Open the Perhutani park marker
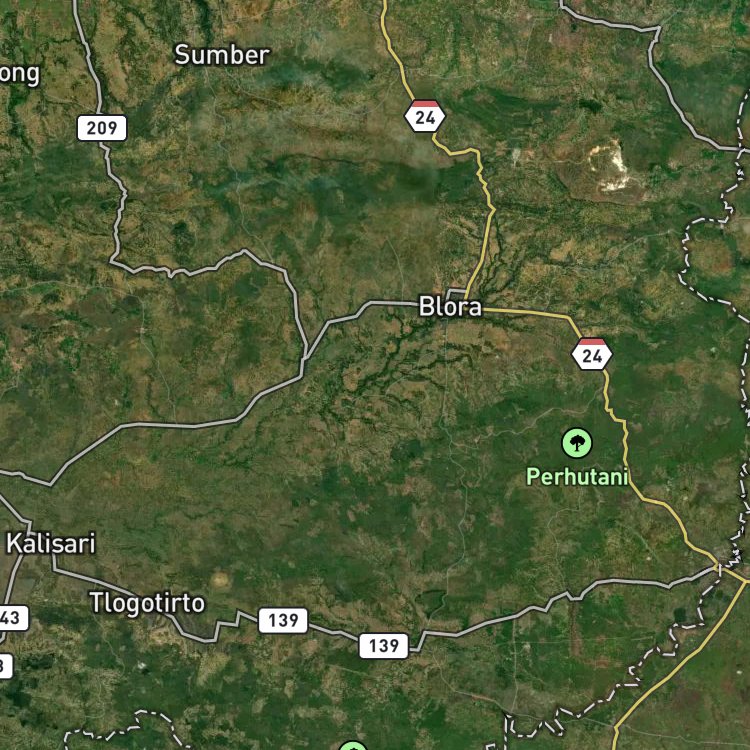 coord(576,443)
